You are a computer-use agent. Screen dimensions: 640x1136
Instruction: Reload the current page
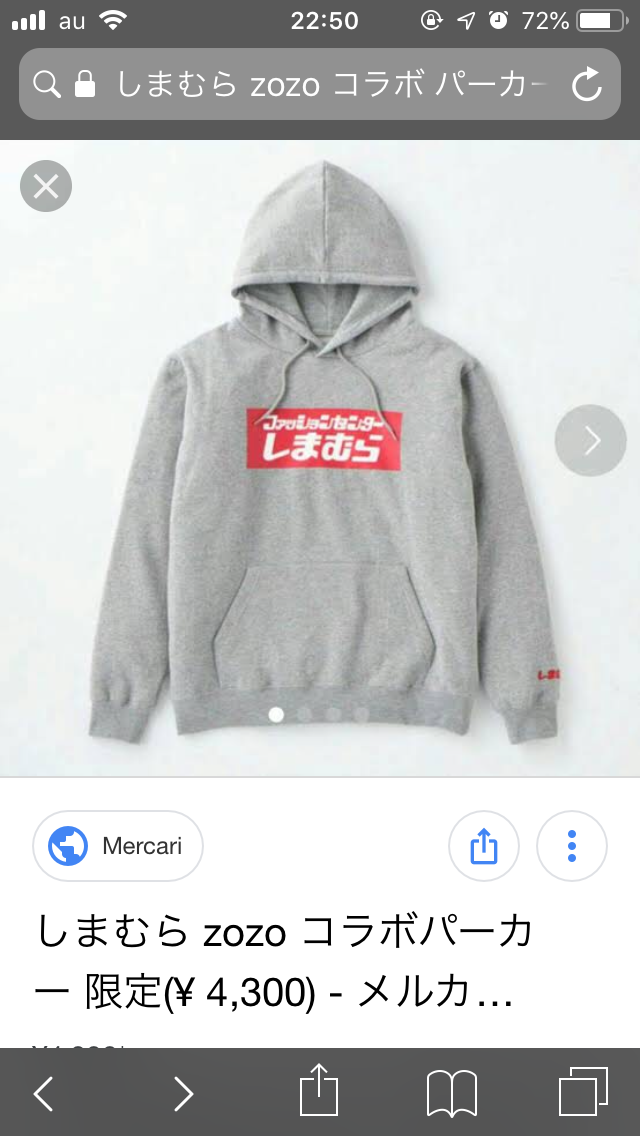click(587, 85)
